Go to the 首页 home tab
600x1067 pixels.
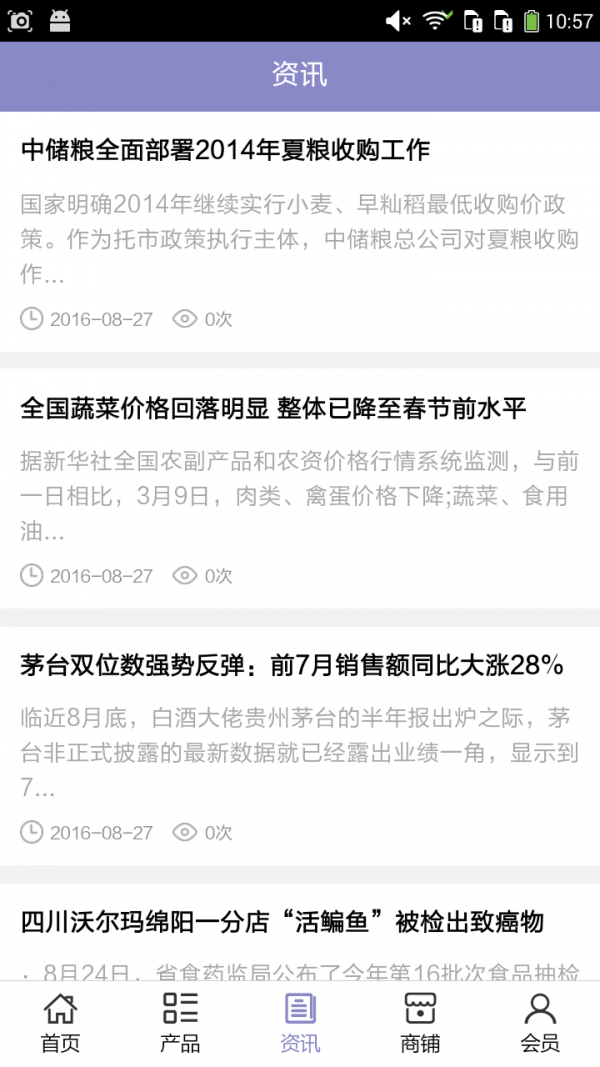click(x=60, y=1022)
